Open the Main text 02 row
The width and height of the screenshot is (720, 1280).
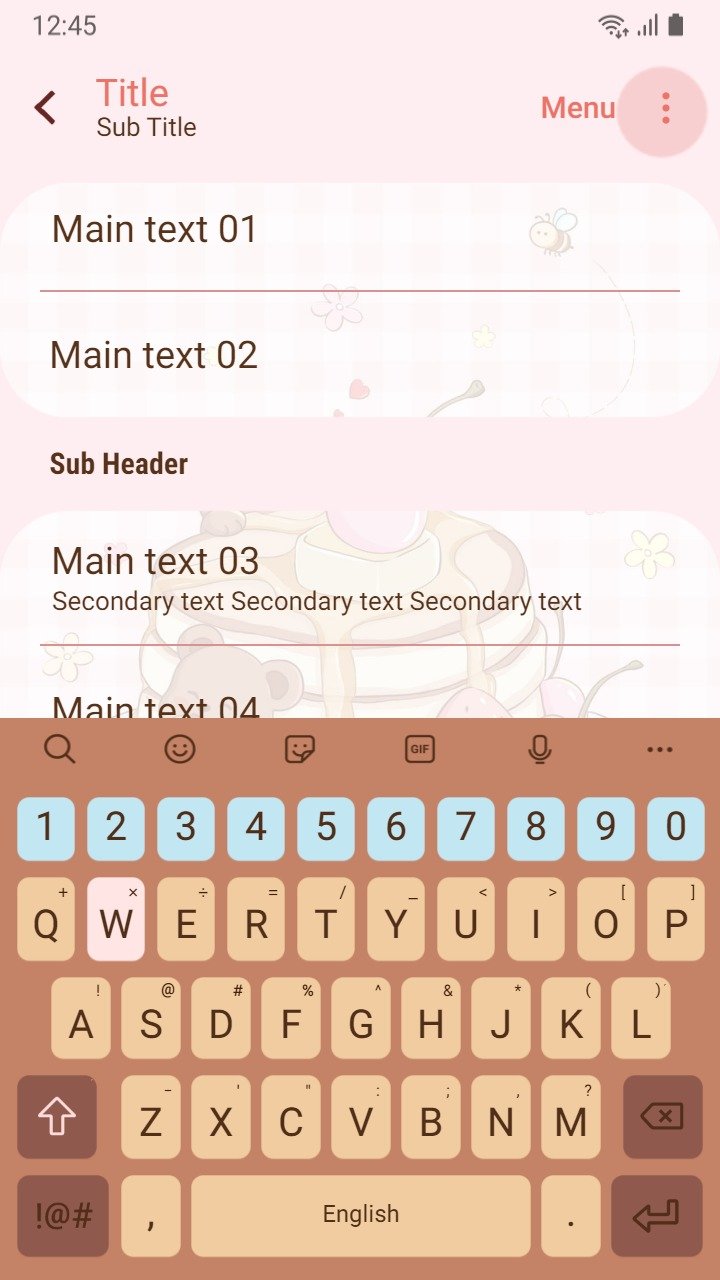360,354
